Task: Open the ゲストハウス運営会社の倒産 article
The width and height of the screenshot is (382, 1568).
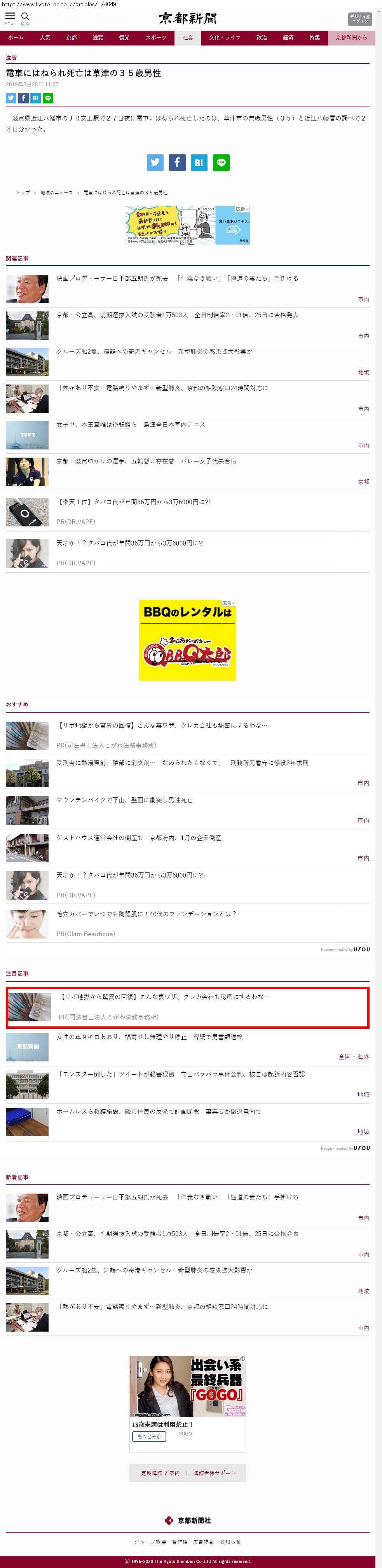Action: tap(139, 837)
